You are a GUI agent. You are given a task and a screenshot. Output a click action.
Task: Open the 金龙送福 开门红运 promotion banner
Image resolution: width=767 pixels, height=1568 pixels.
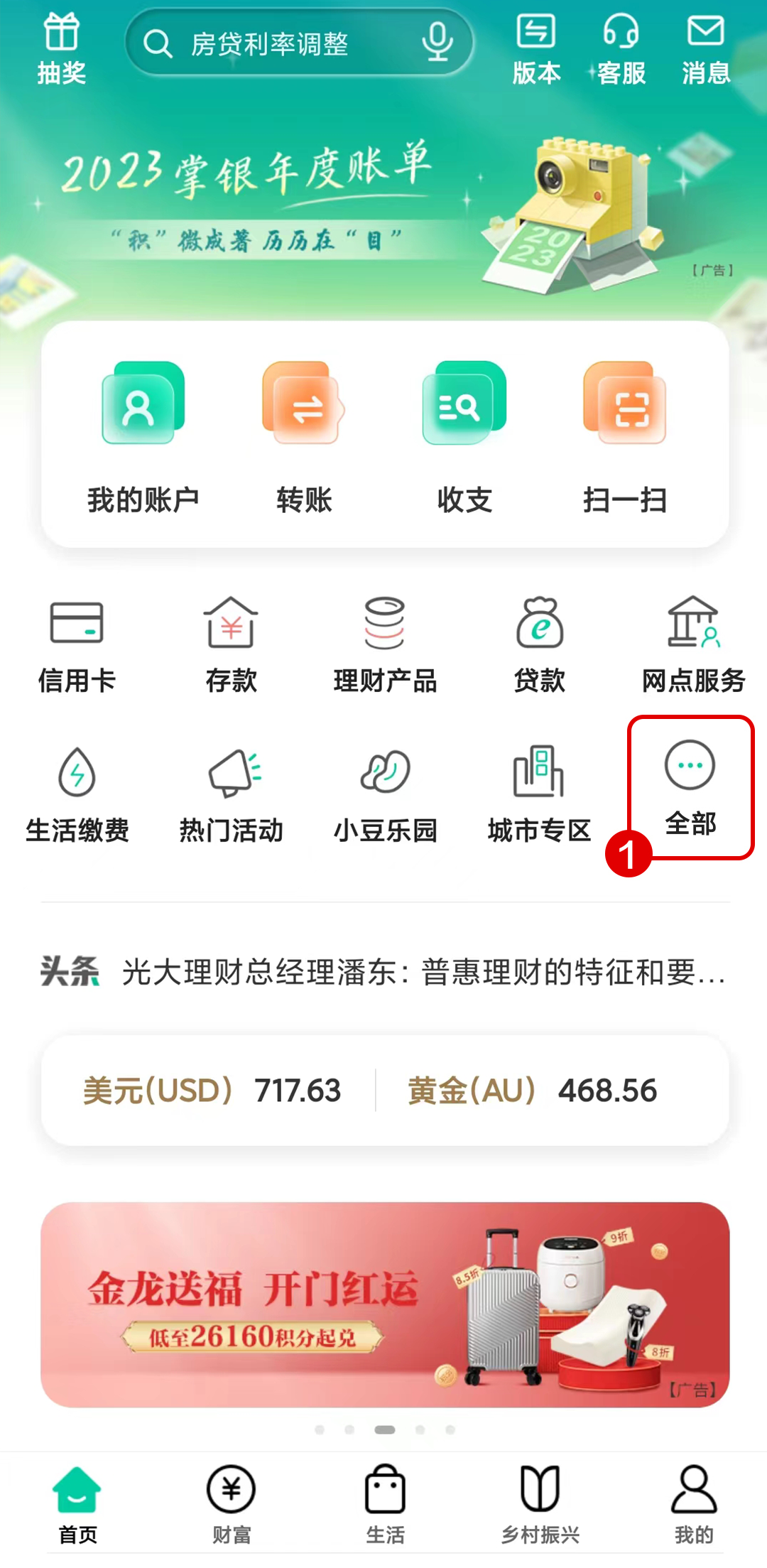(x=385, y=1304)
